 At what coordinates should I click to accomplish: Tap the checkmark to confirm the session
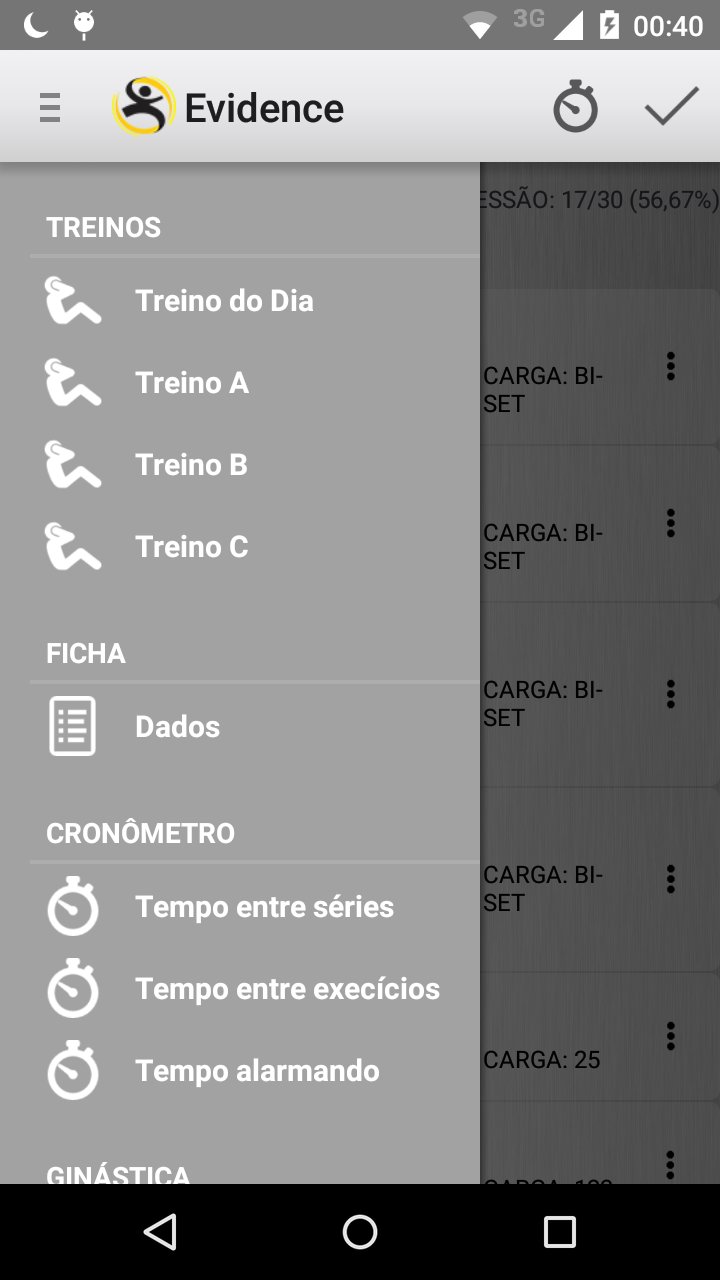pos(671,107)
